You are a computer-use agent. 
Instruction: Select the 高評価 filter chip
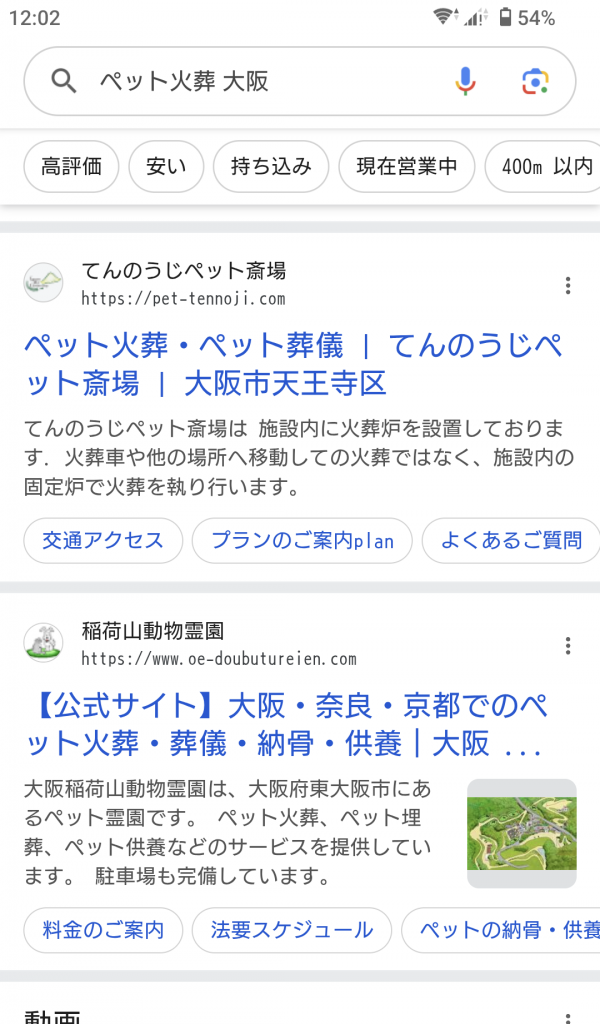pyautogui.click(x=71, y=167)
